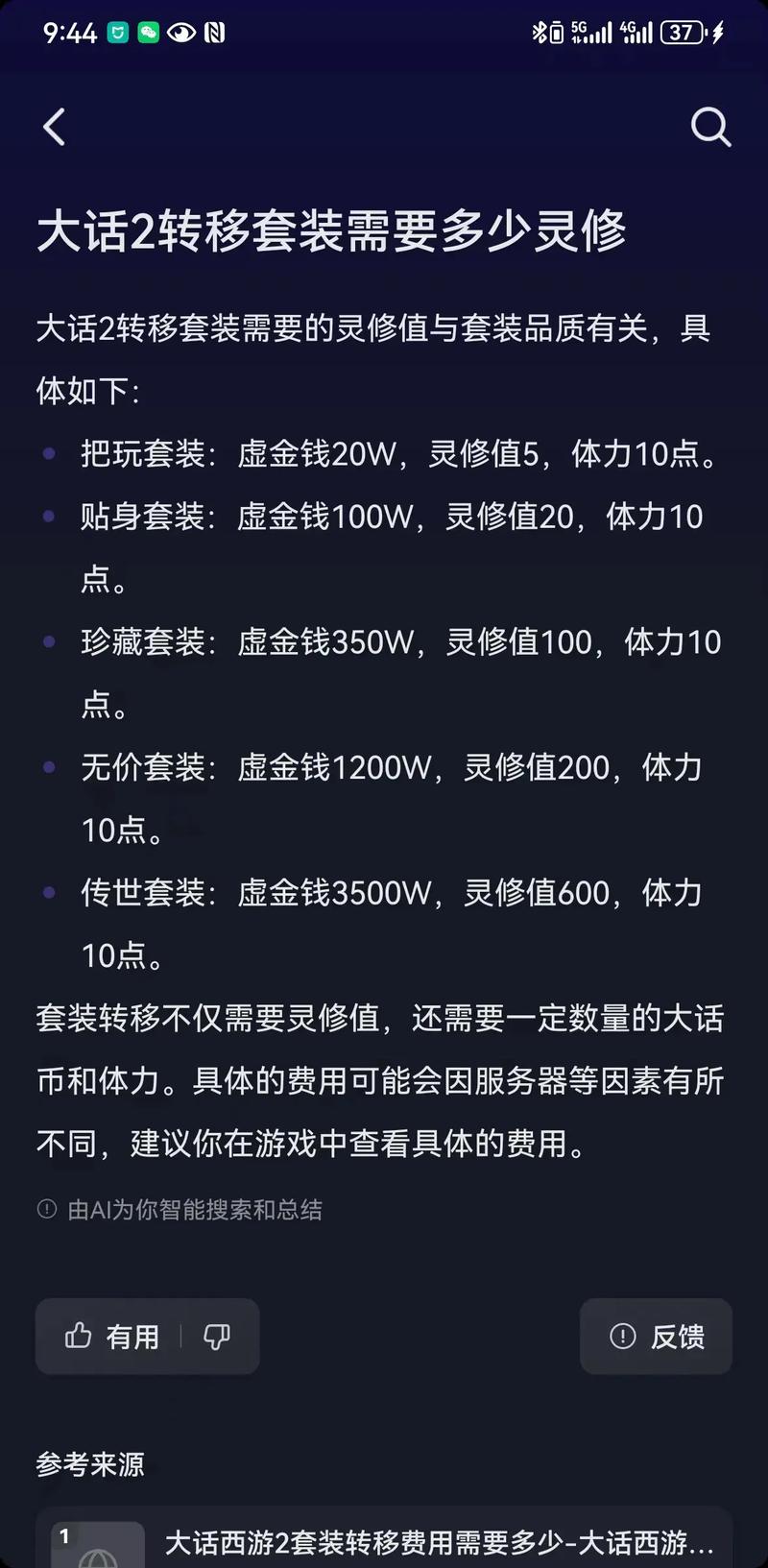Open search via the magnifier icon
The height and width of the screenshot is (1568, 768).
pos(710,126)
